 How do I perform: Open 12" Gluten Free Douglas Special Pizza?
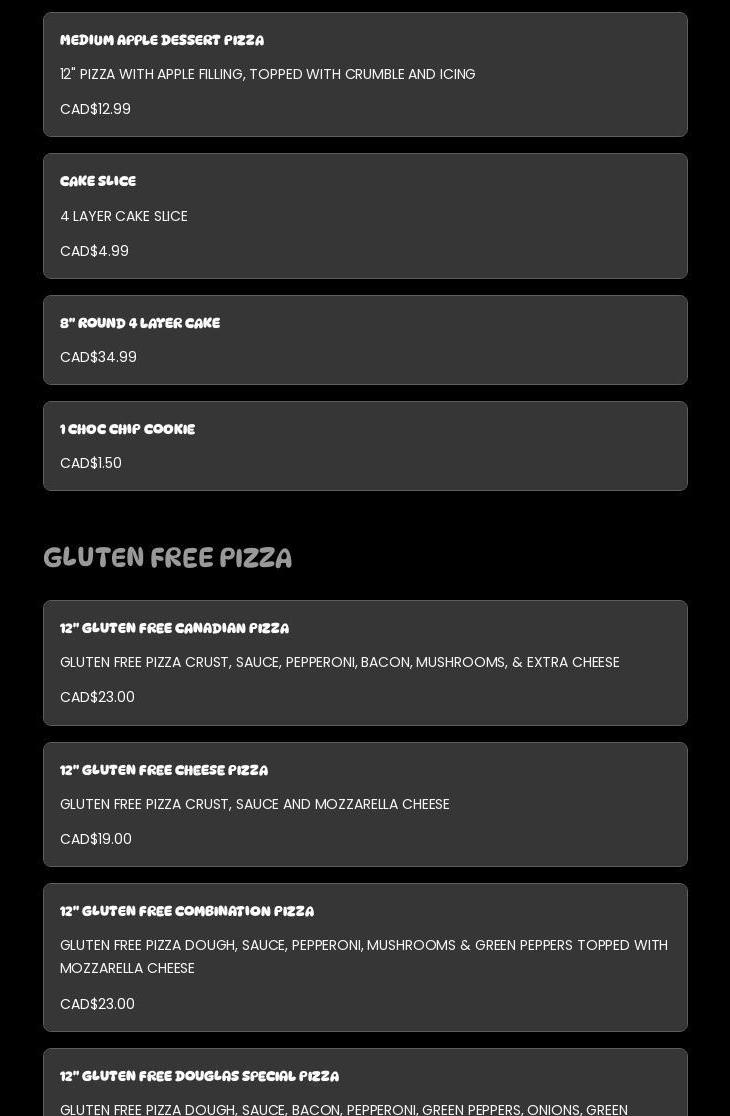pos(365,1085)
